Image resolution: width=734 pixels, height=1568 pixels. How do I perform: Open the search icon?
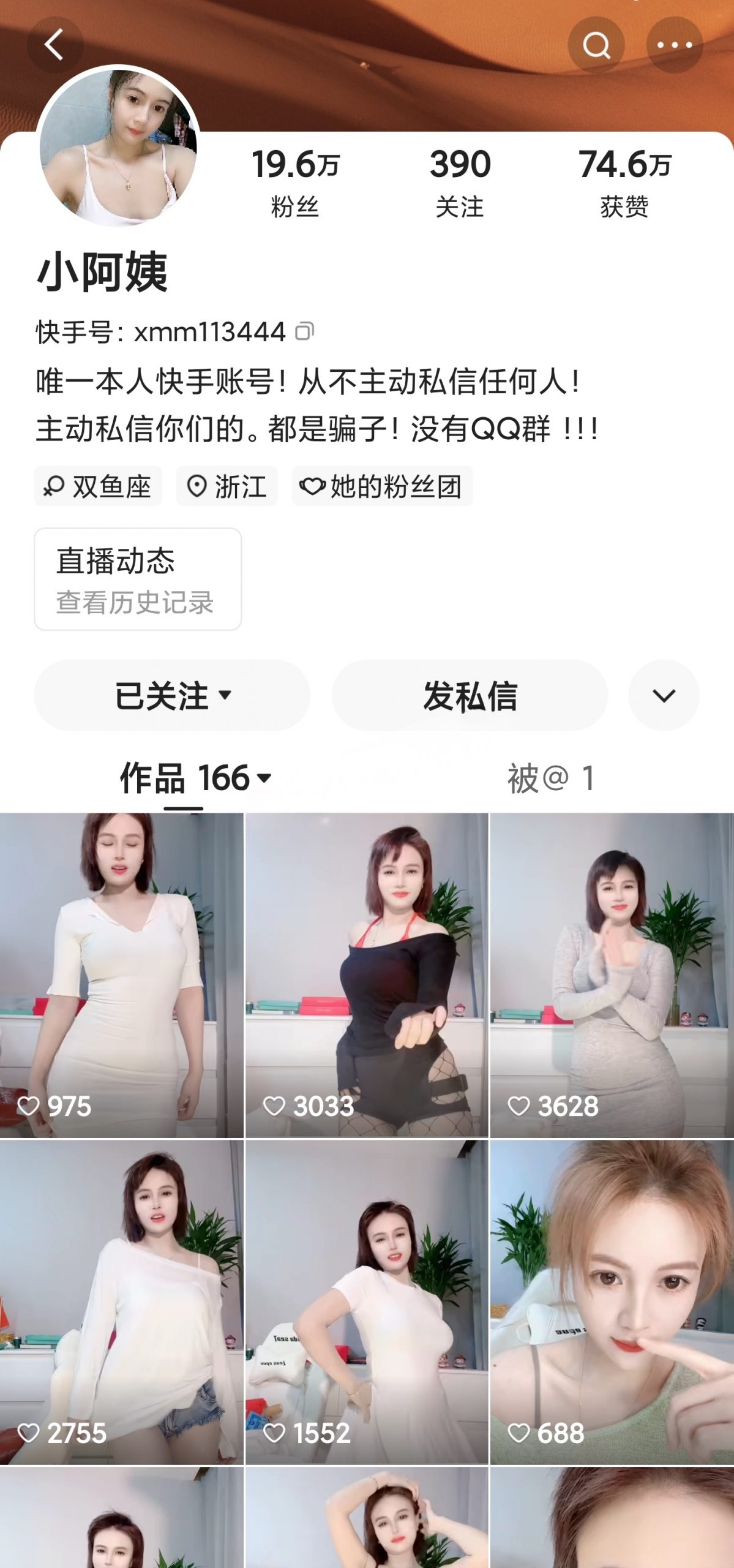tap(596, 45)
